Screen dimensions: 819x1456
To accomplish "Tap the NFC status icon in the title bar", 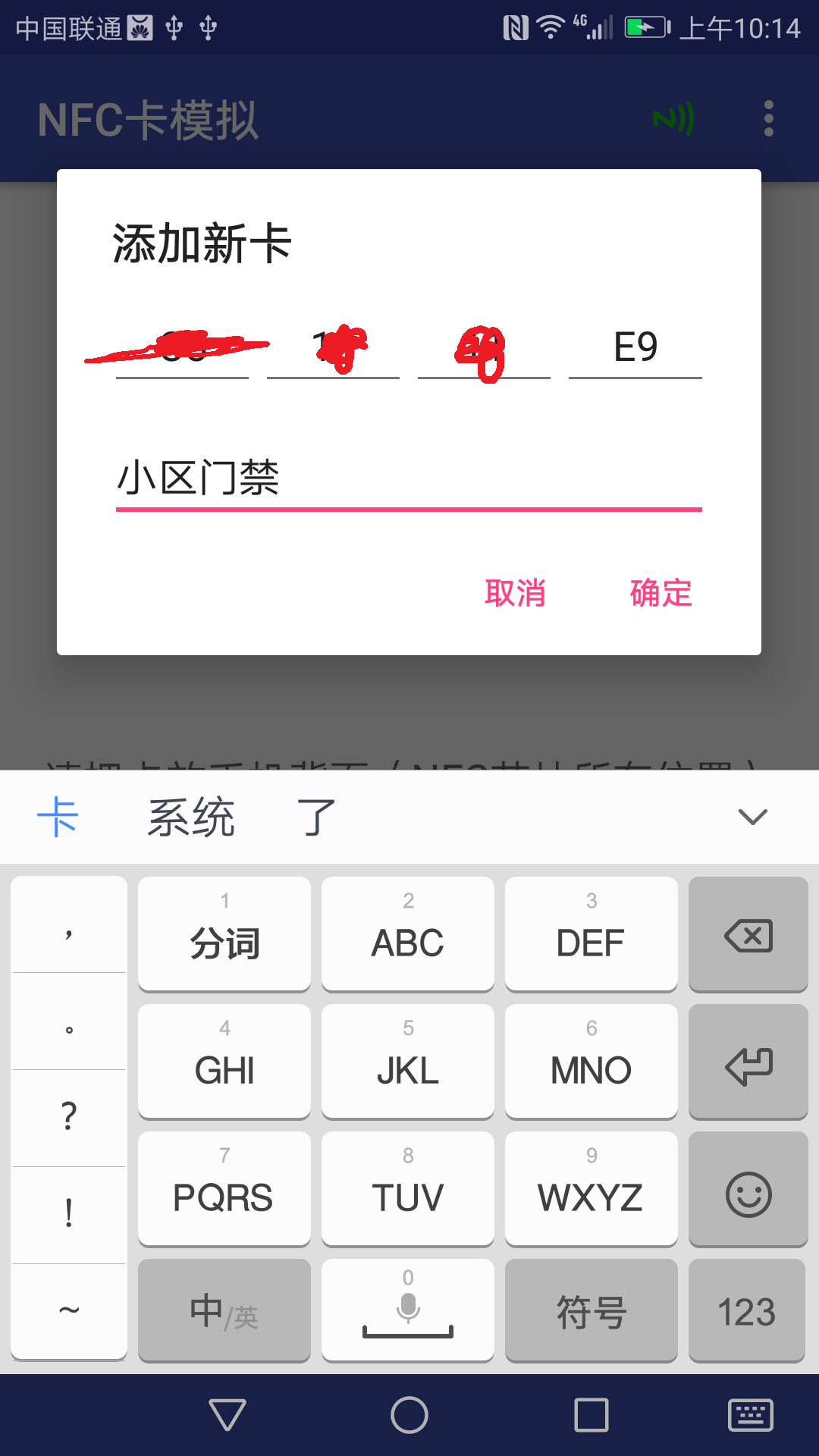I will pyautogui.click(x=673, y=119).
